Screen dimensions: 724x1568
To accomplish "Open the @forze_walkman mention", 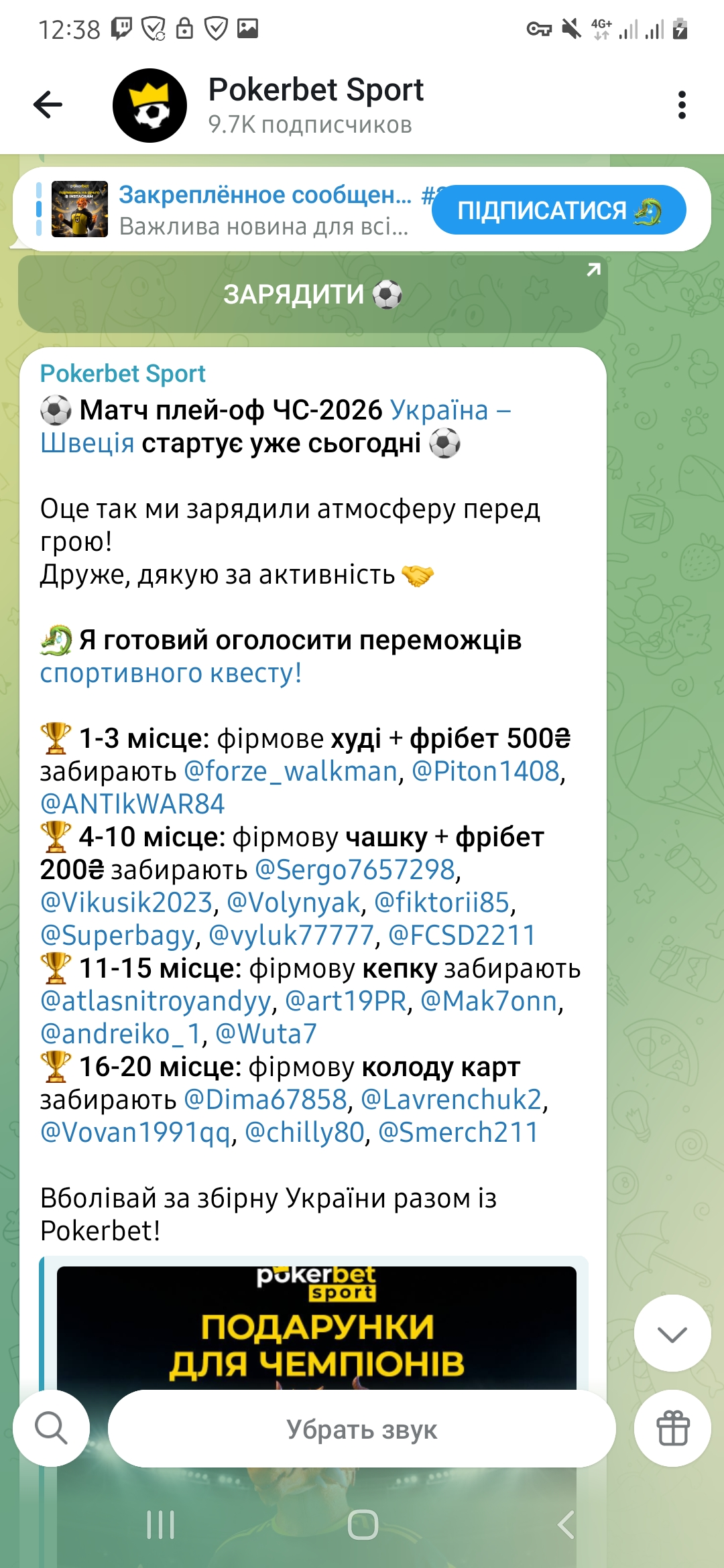I will pos(291,772).
